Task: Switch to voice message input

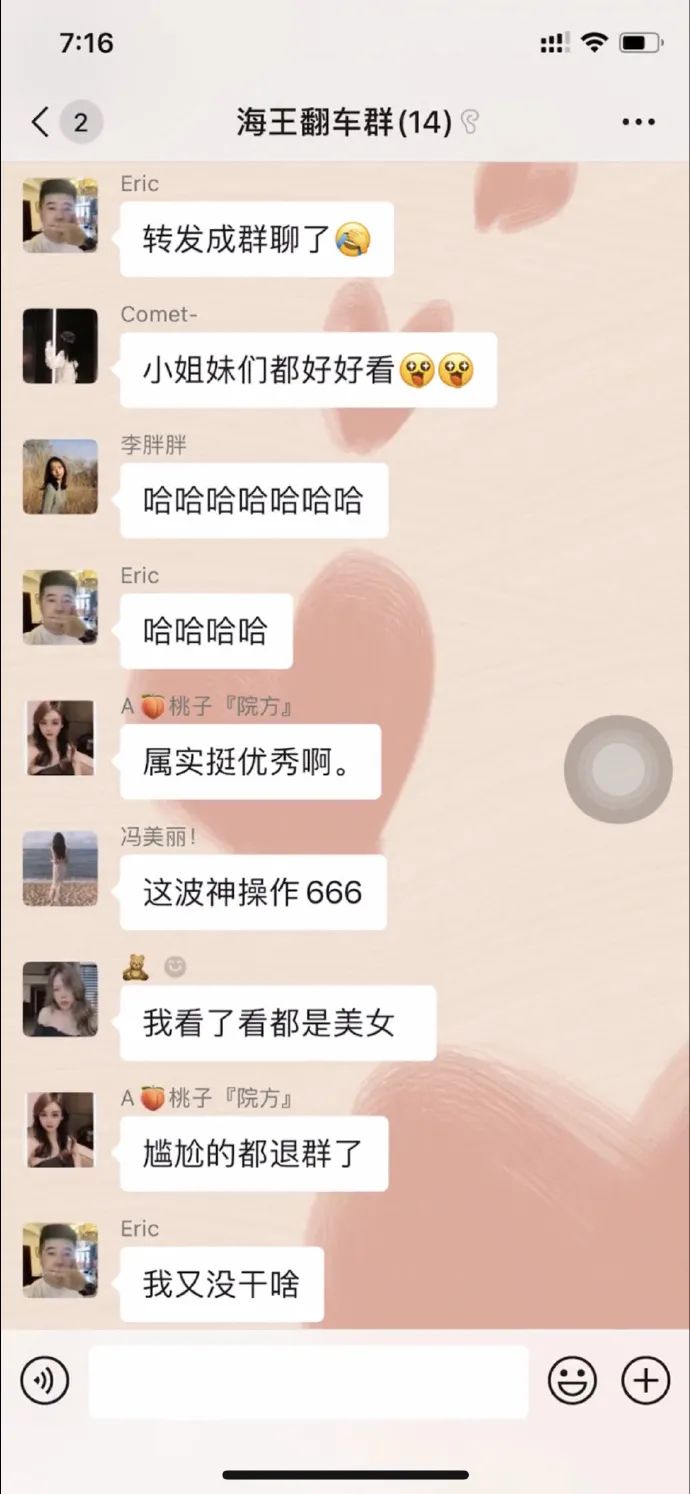Action: point(45,1381)
